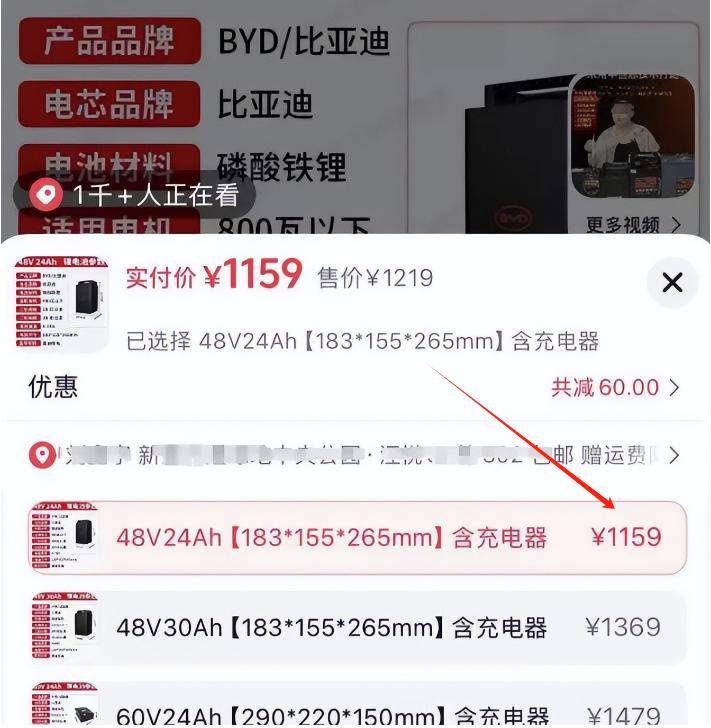Image resolution: width=711 pixels, height=728 pixels.
Task: Select the 48V24Ah 含充电器 ¥1159 option
Action: point(357,538)
